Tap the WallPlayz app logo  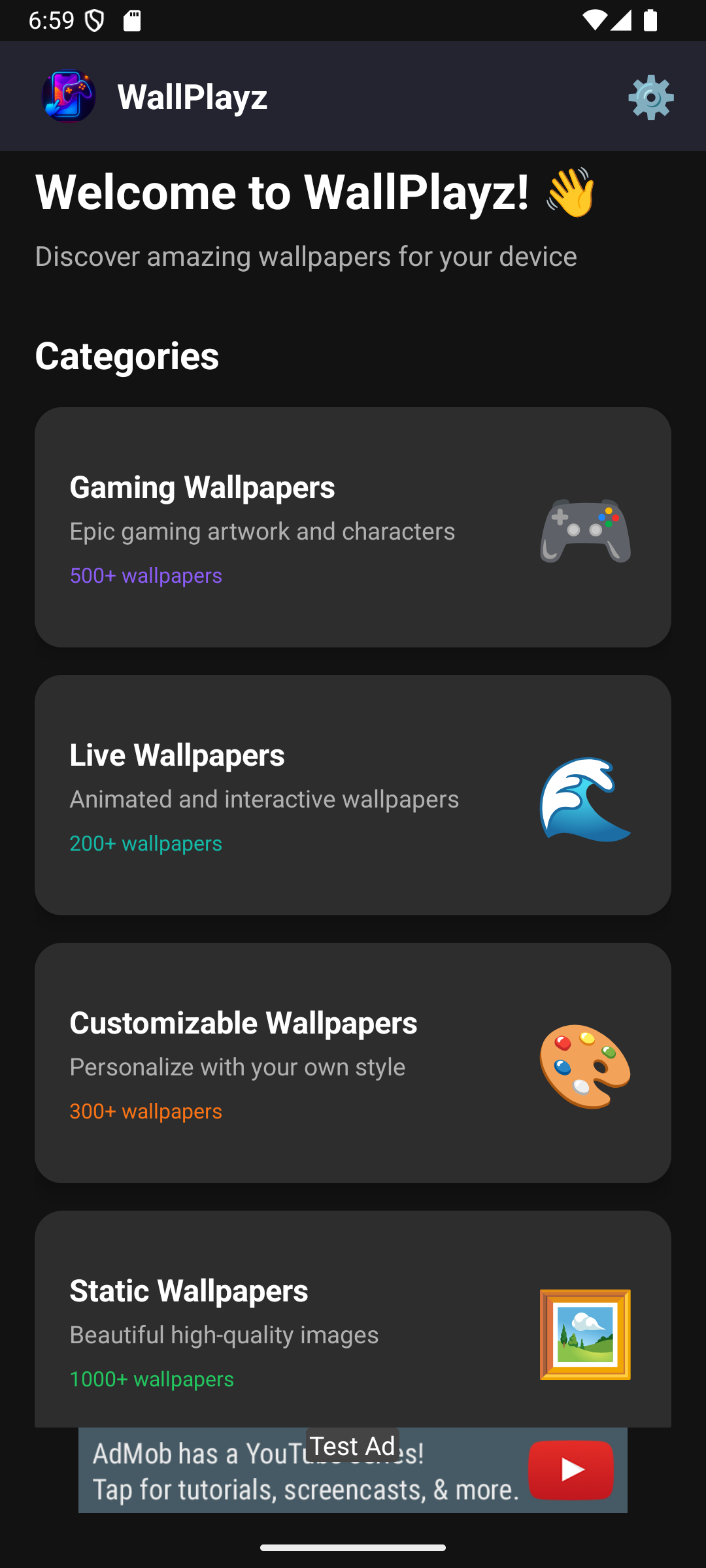pos(69,97)
